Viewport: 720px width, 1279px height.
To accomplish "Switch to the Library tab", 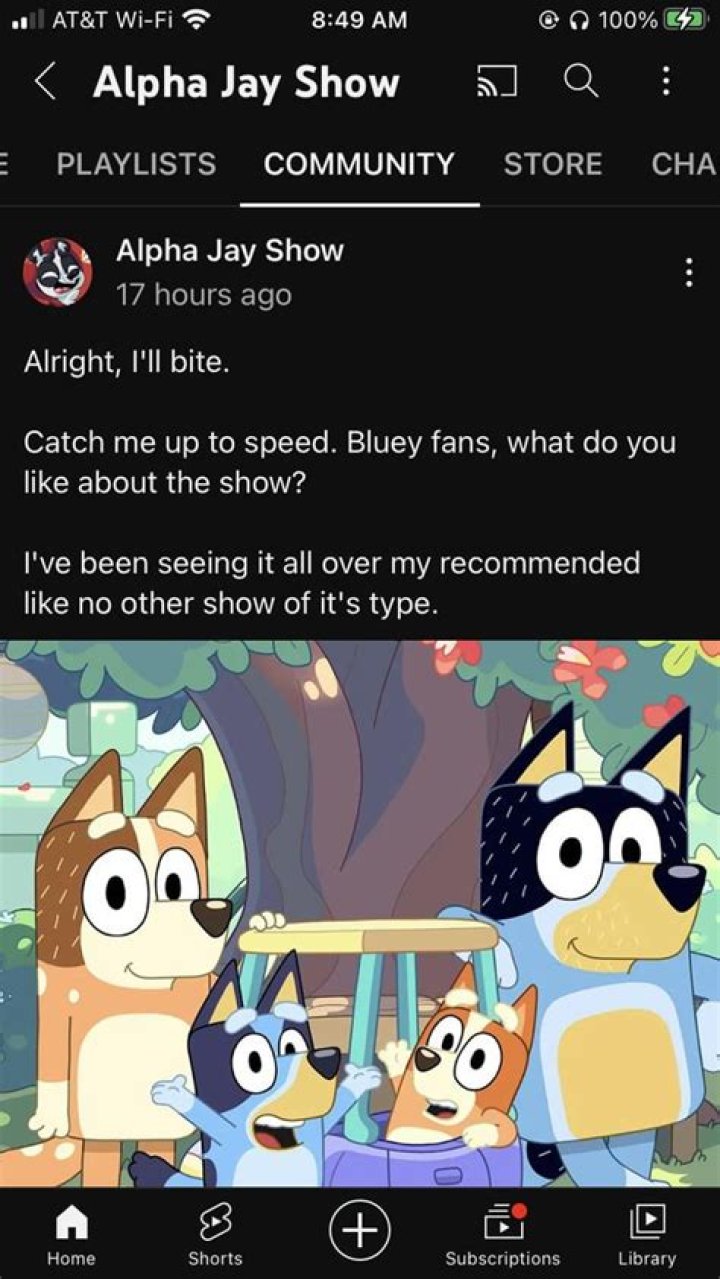I will [647, 1234].
